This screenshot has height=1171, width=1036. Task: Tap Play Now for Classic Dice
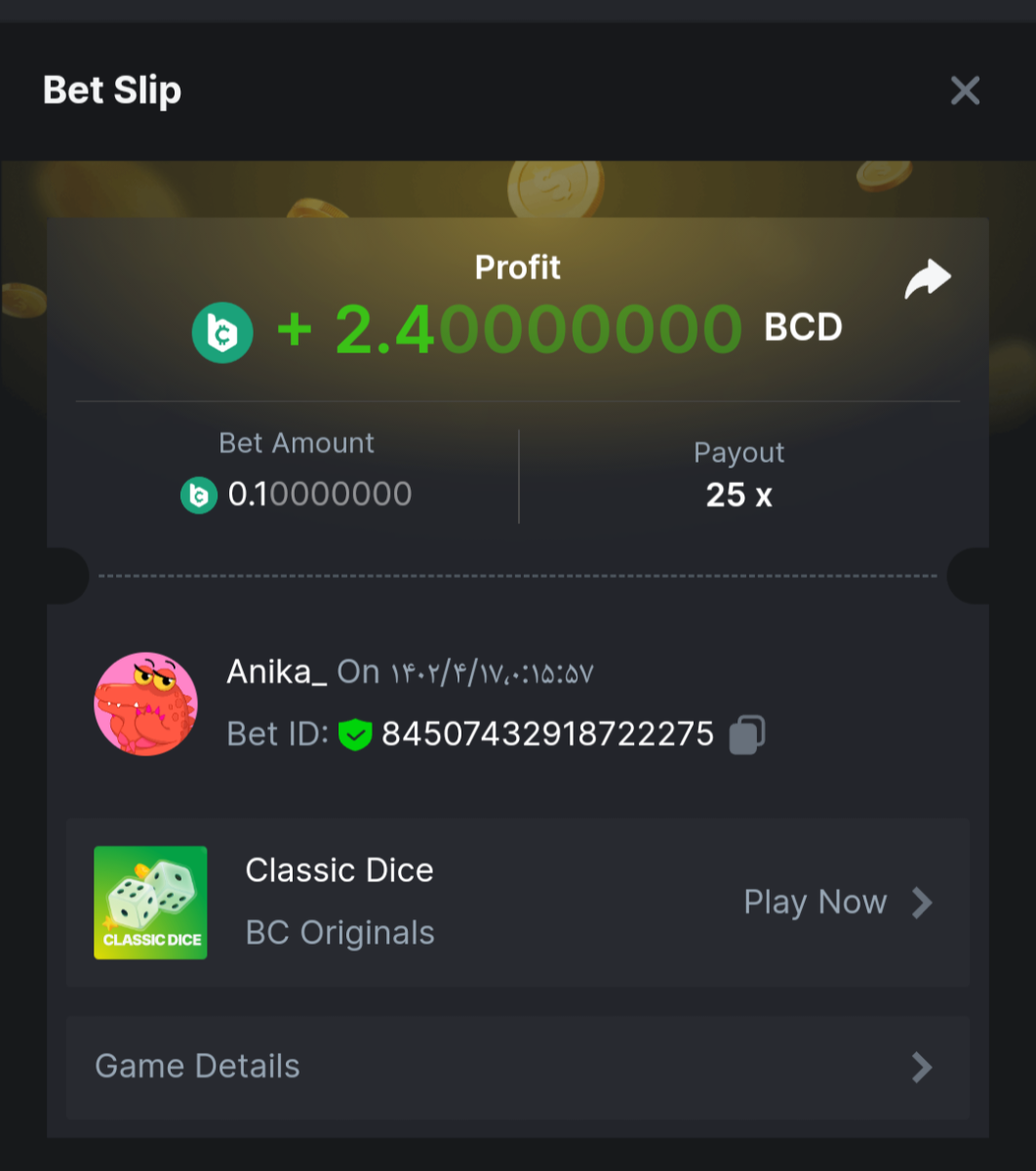coord(837,903)
